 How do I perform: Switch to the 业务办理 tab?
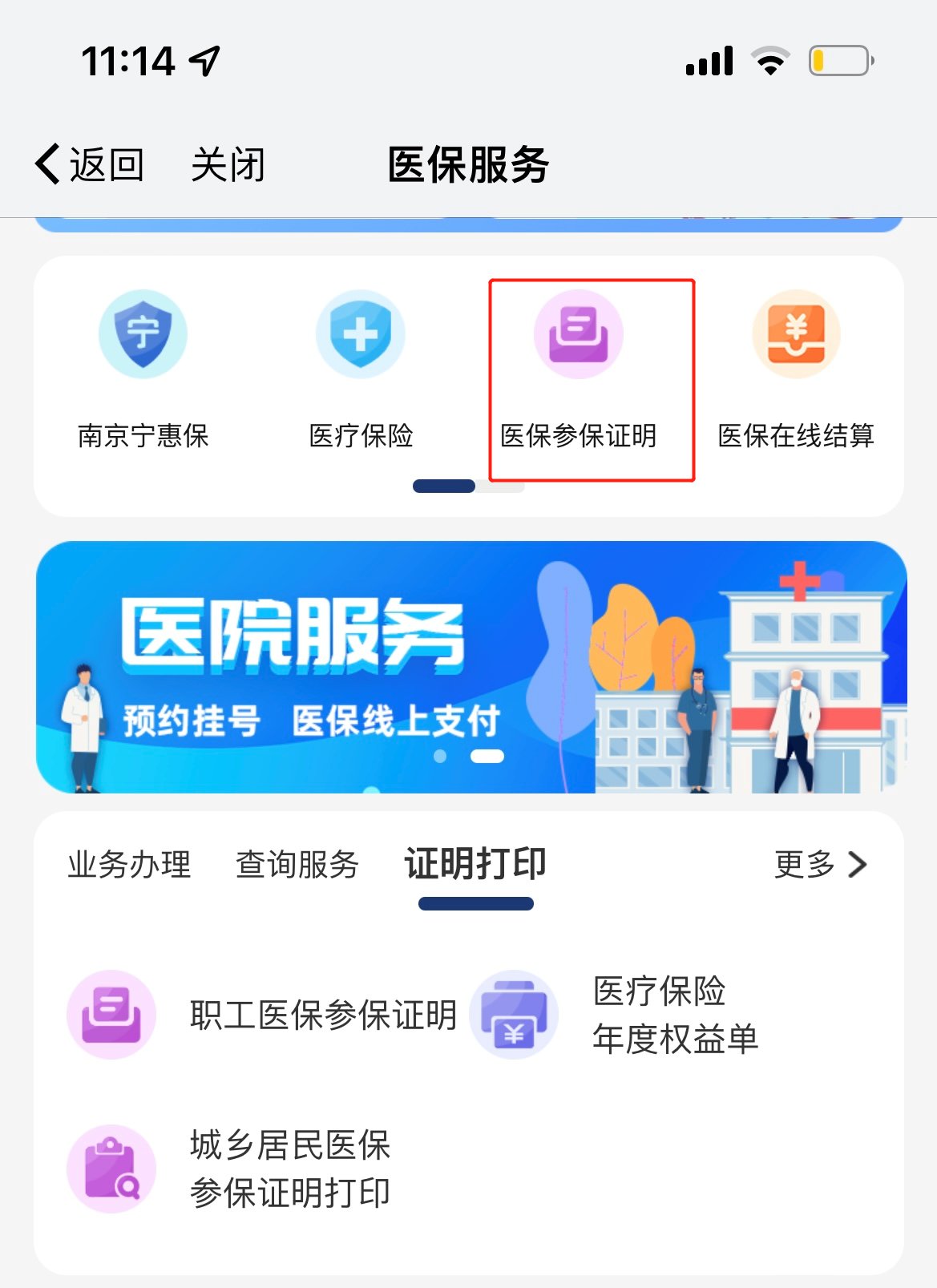coord(127,865)
